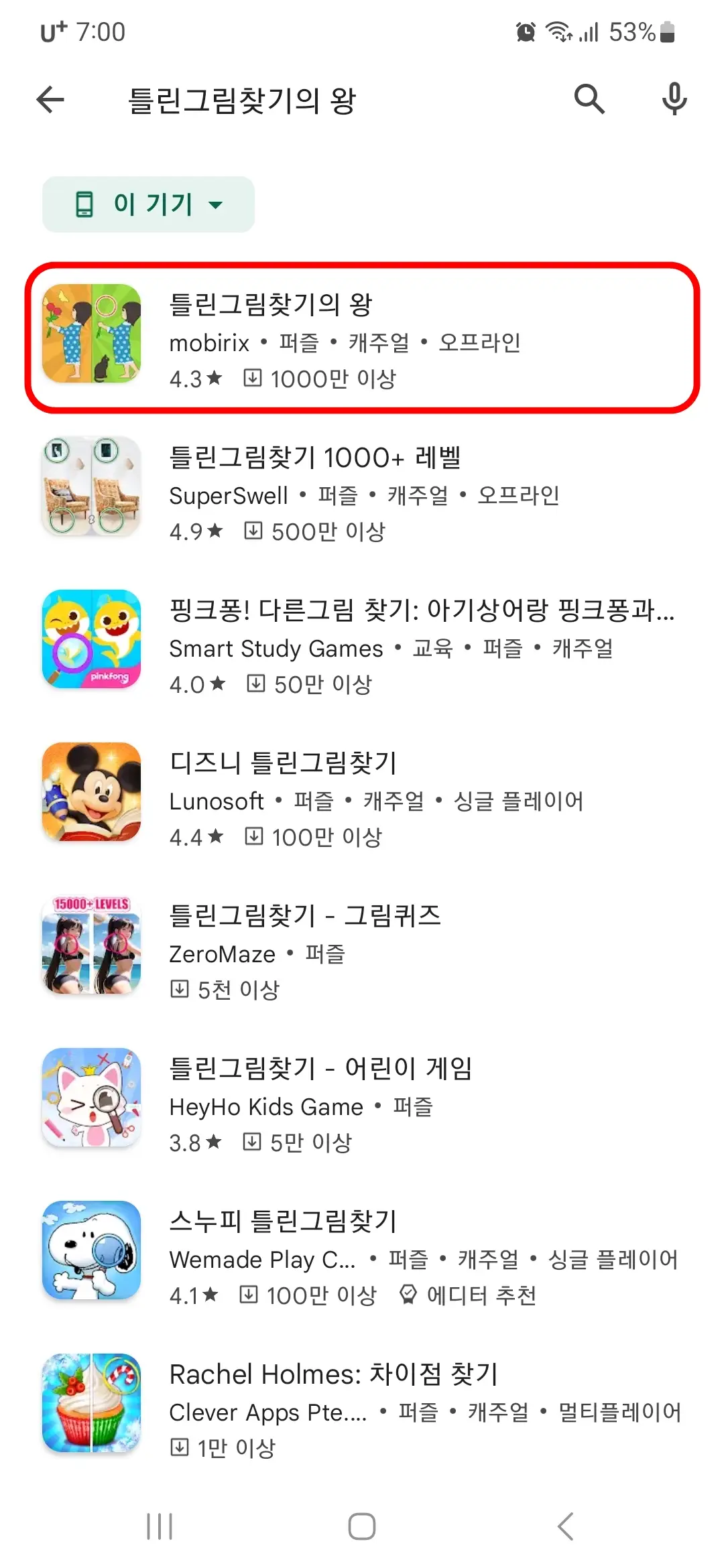Tap the search icon in the top bar
724x1568 pixels.
[589, 99]
